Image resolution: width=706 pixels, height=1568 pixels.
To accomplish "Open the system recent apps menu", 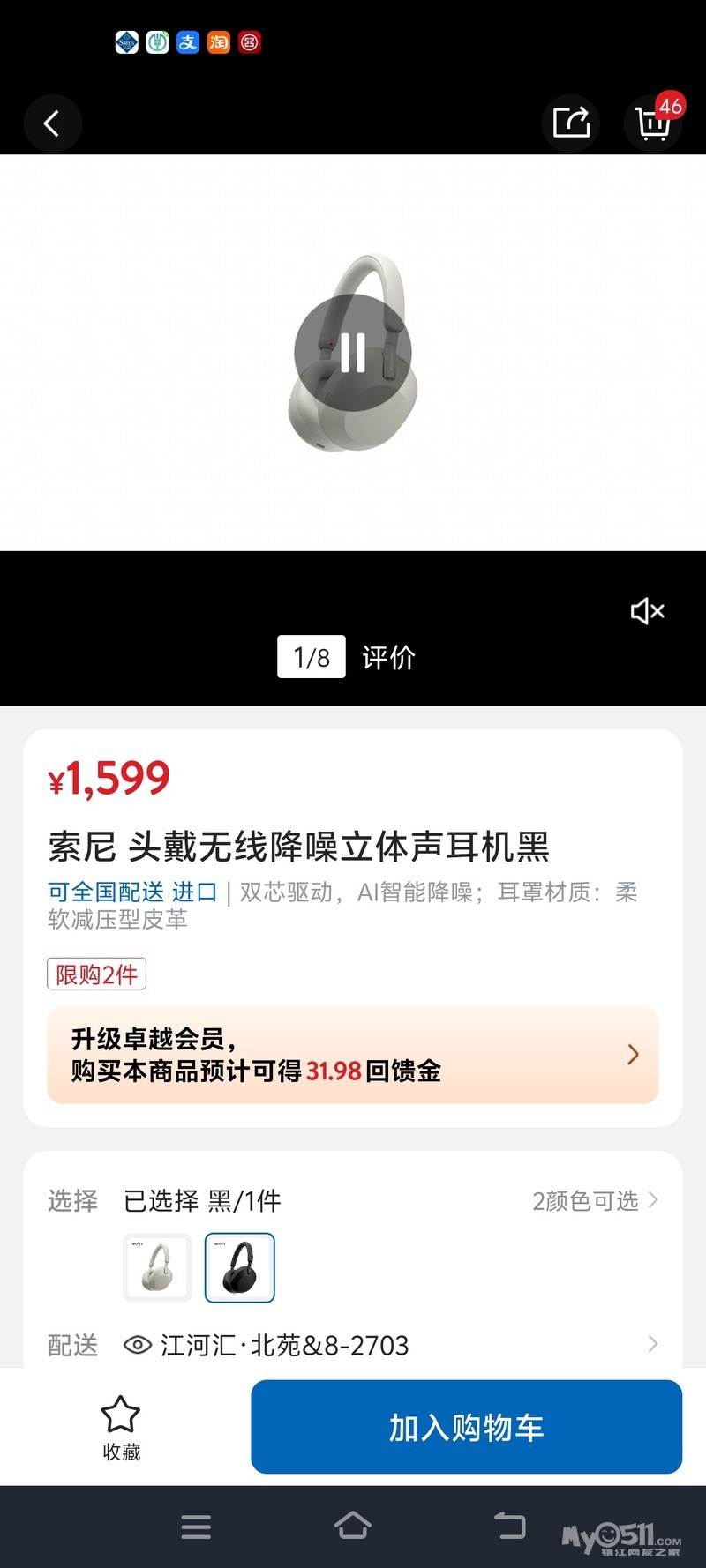I will point(196,1527).
